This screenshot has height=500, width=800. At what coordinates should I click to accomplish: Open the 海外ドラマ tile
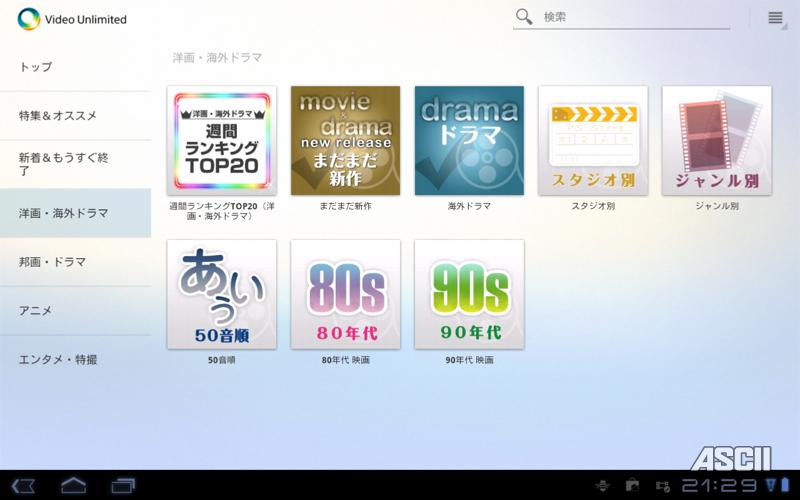(x=469, y=141)
